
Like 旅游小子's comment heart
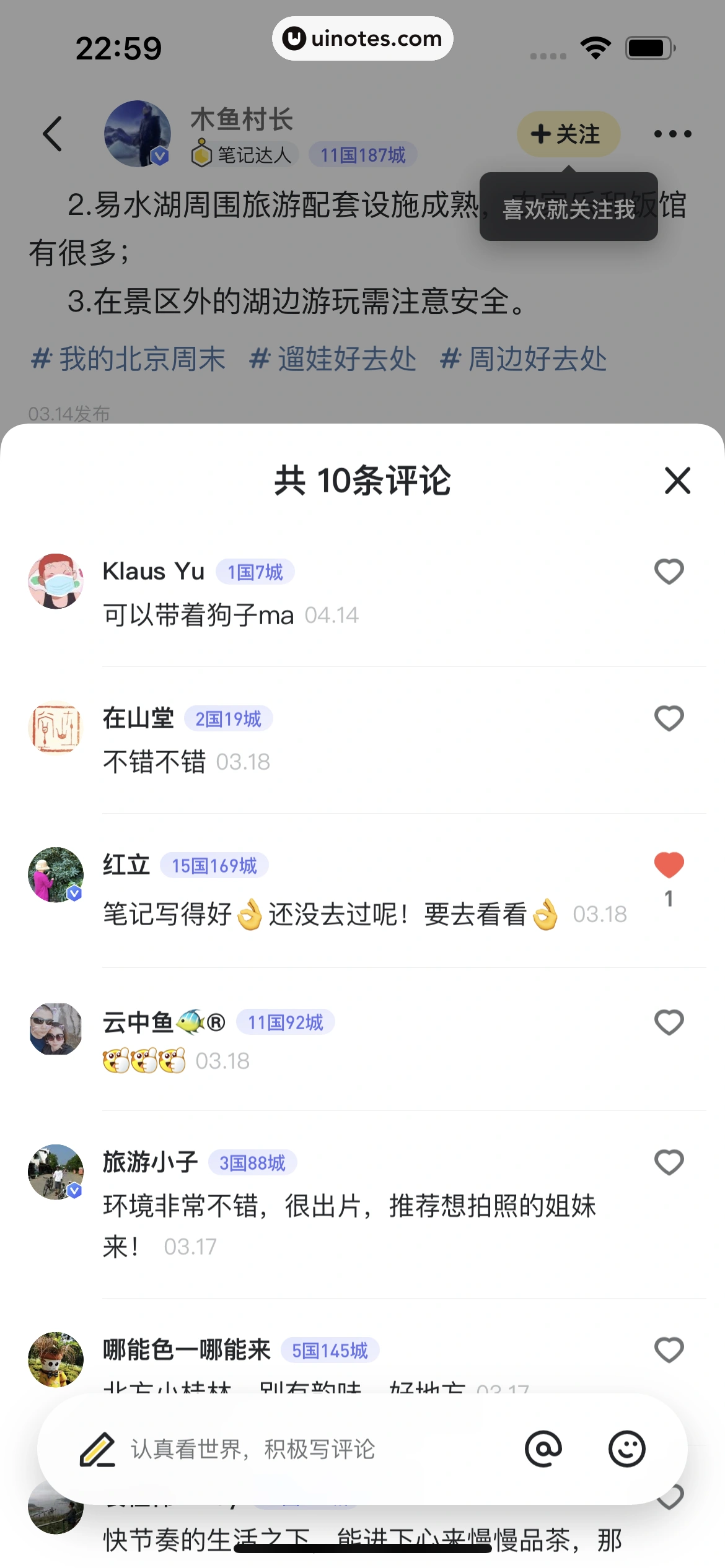669,1163
